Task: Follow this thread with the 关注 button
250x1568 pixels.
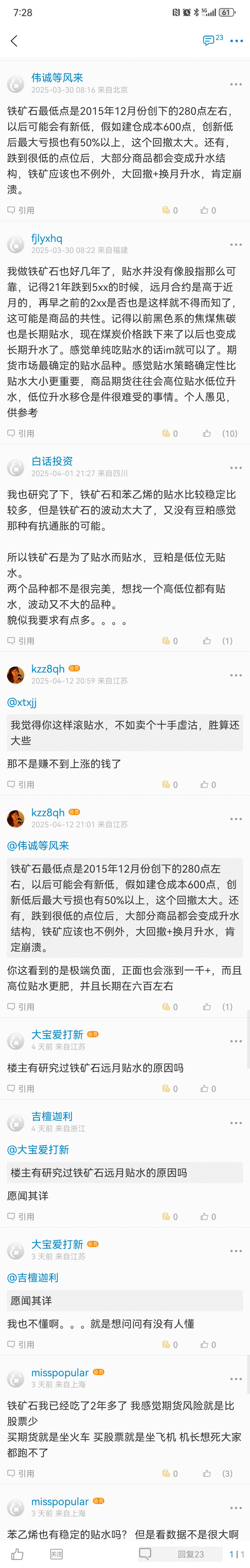Action: 57,1554
